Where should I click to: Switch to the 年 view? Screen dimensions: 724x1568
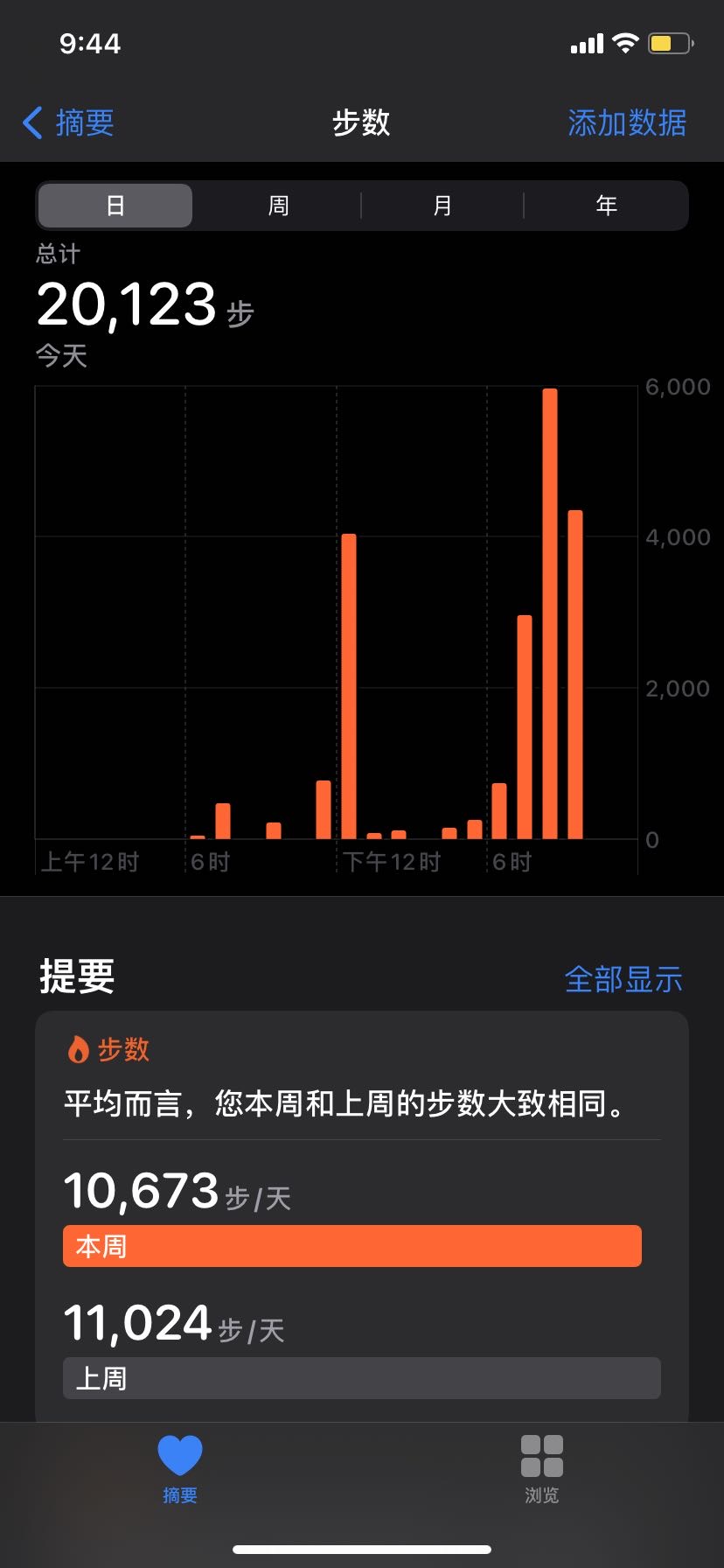point(606,206)
